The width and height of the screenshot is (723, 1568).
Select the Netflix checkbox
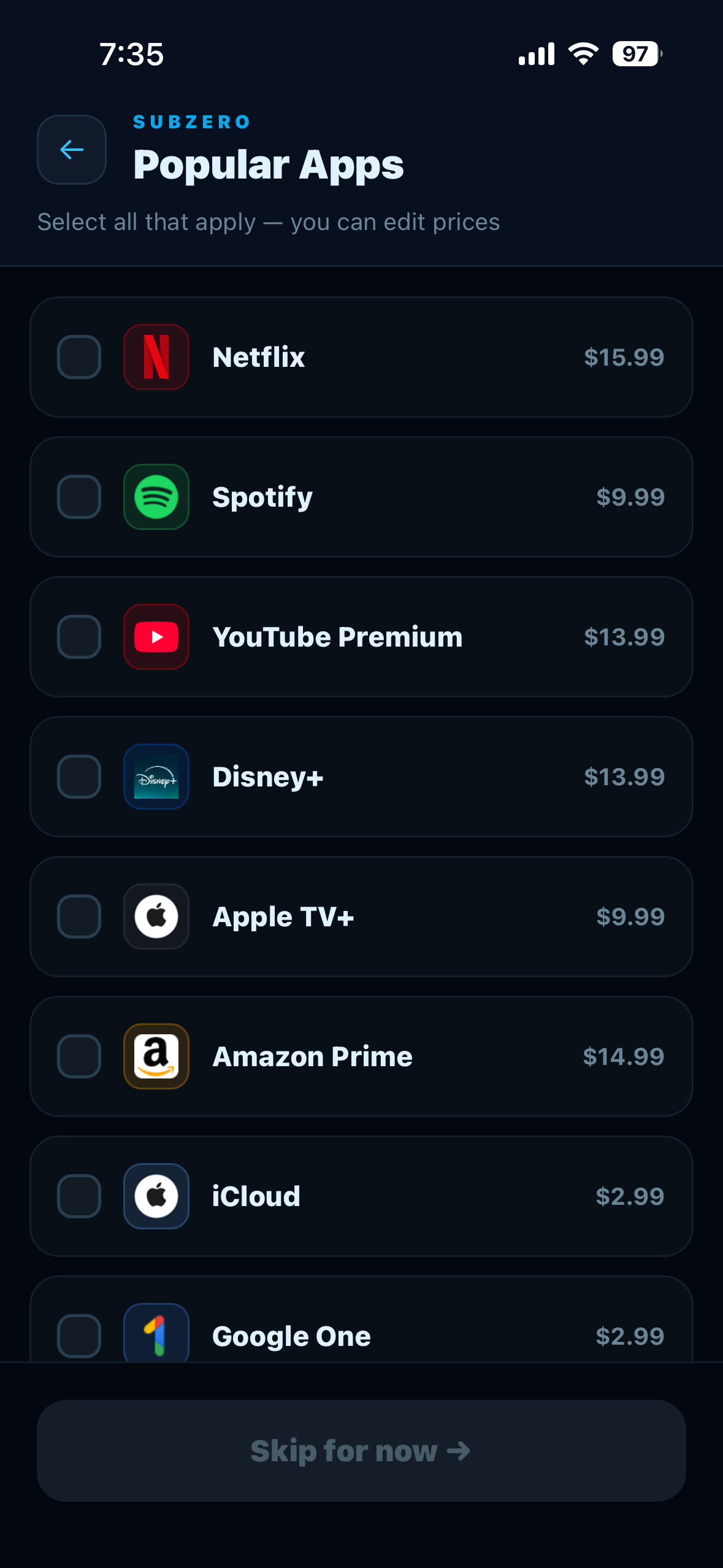click(79, 357)
